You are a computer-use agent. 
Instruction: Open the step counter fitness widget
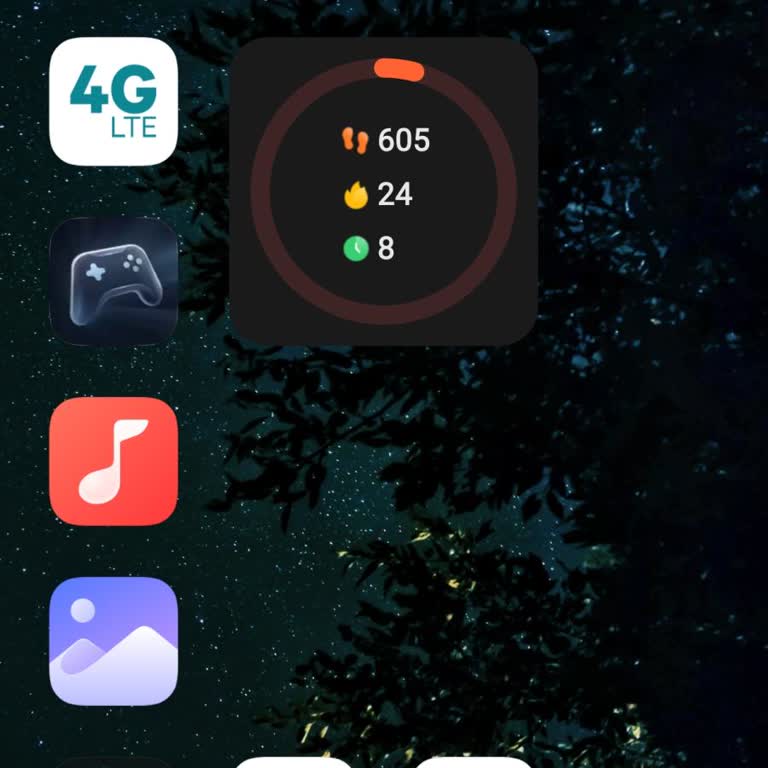tap(384, 192)
